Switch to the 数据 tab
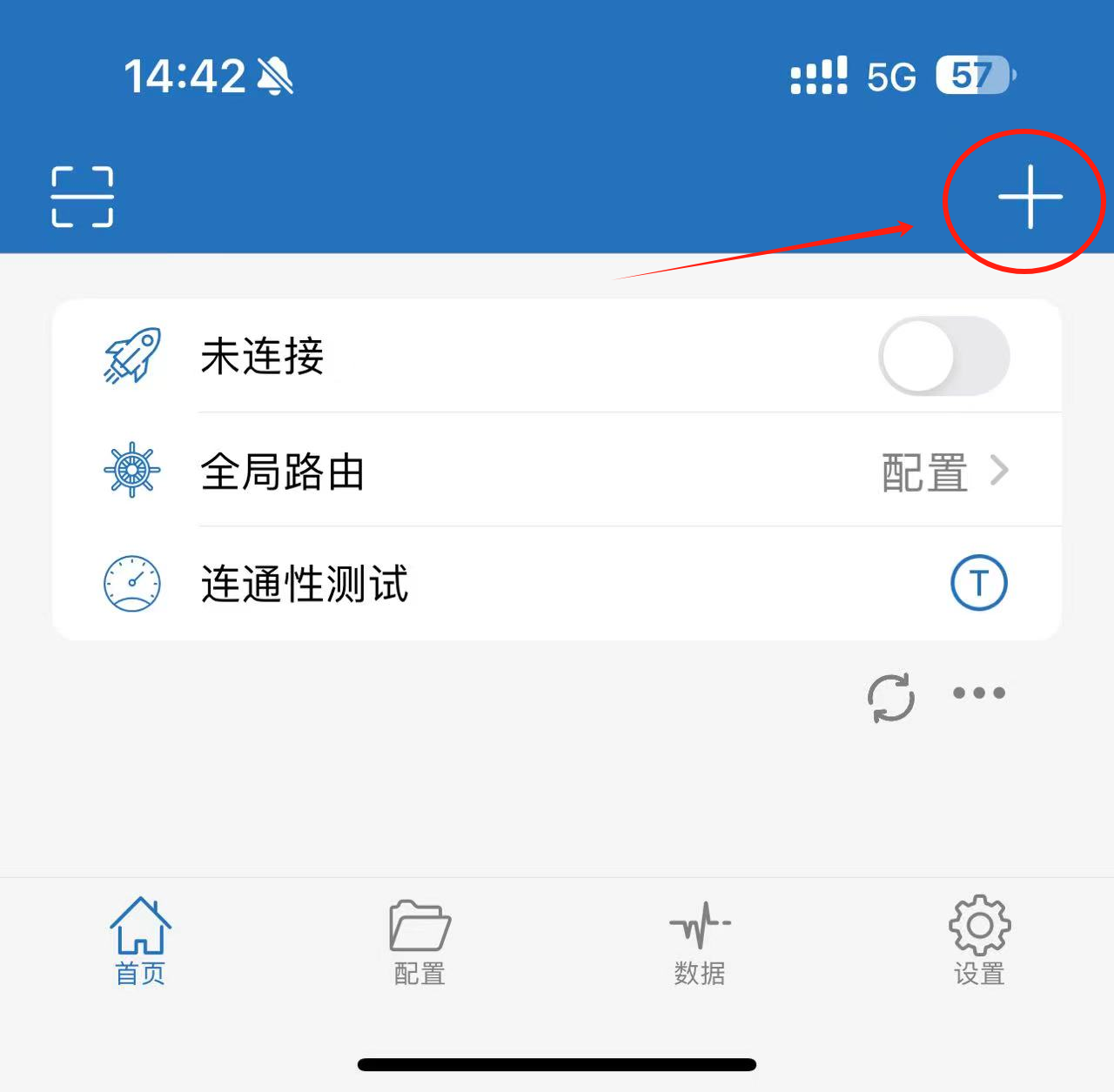This screenshot has height=1092, width=1114. coord(700,941)
